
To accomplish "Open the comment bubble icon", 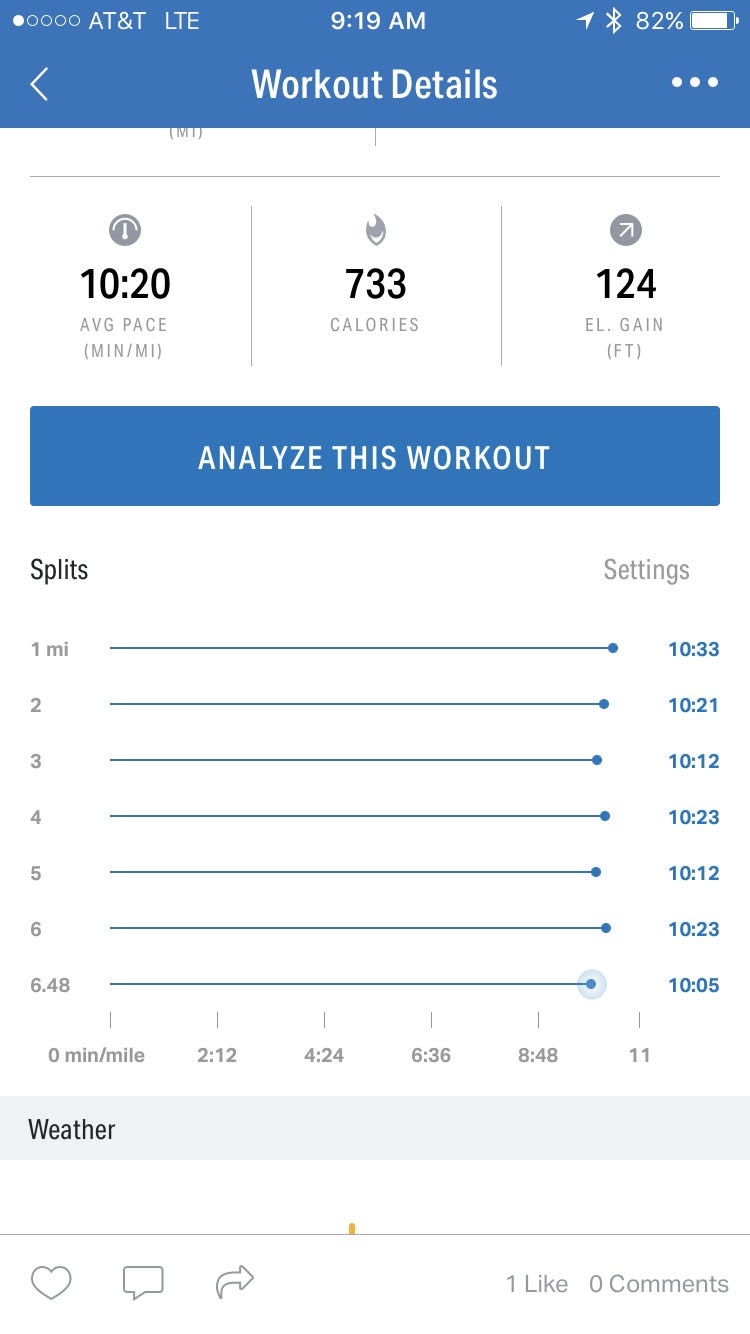I will tap(143, 1282).
